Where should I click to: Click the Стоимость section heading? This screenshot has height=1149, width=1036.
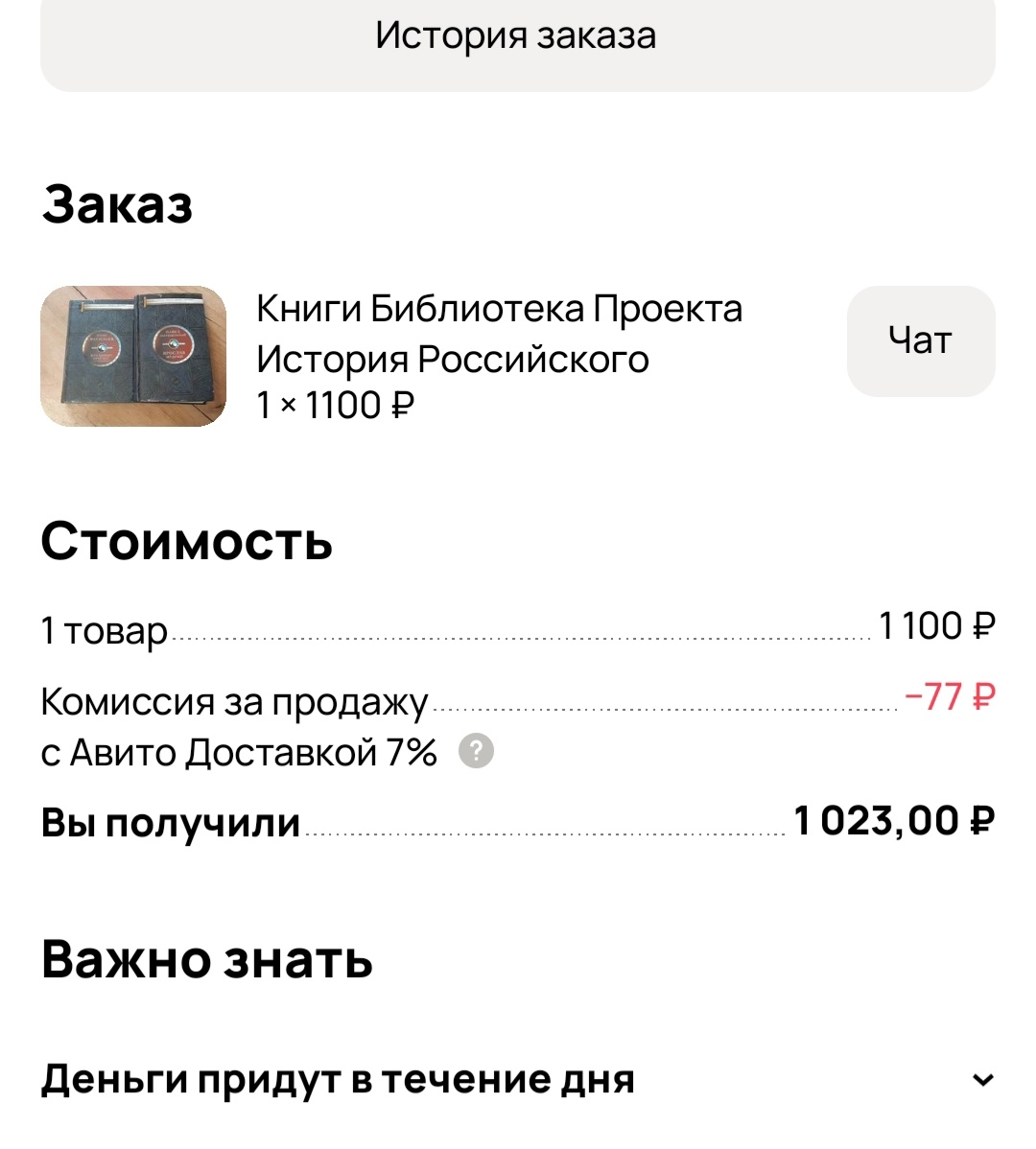185,542
